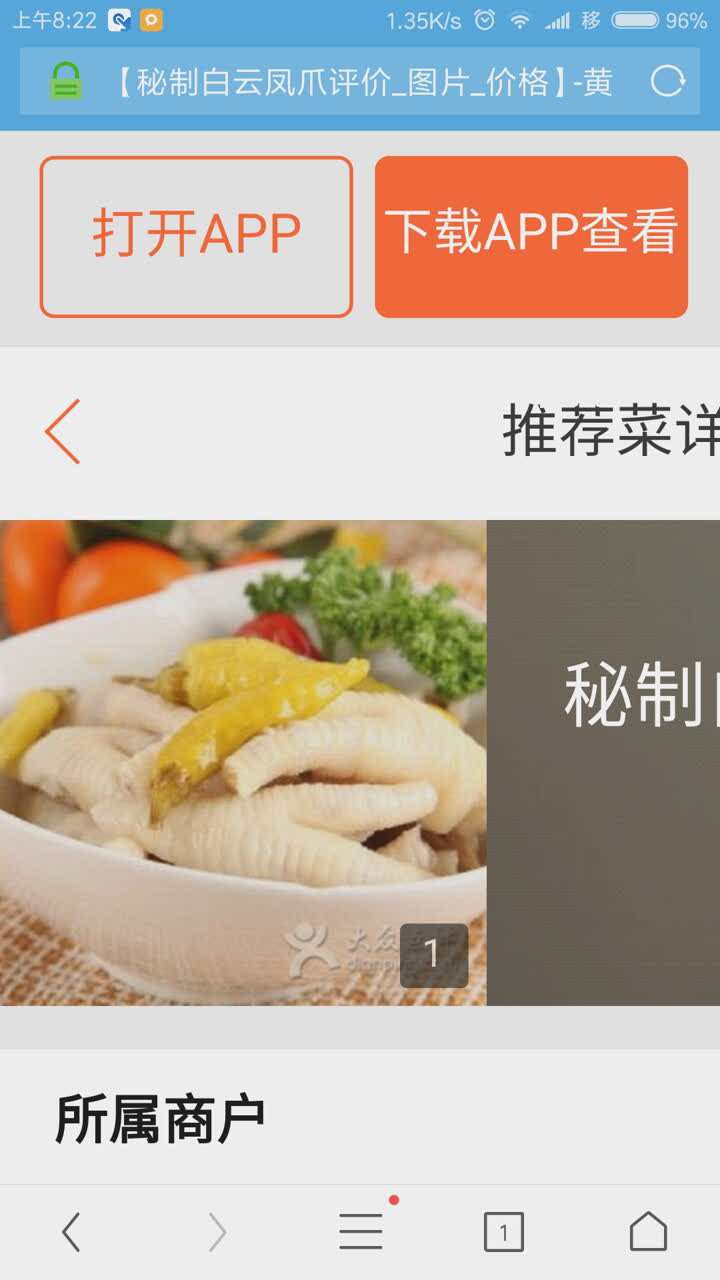Tap the 打开APP button
The image size is (720, 1280).
pyautogui.click(x=196, y=236)
